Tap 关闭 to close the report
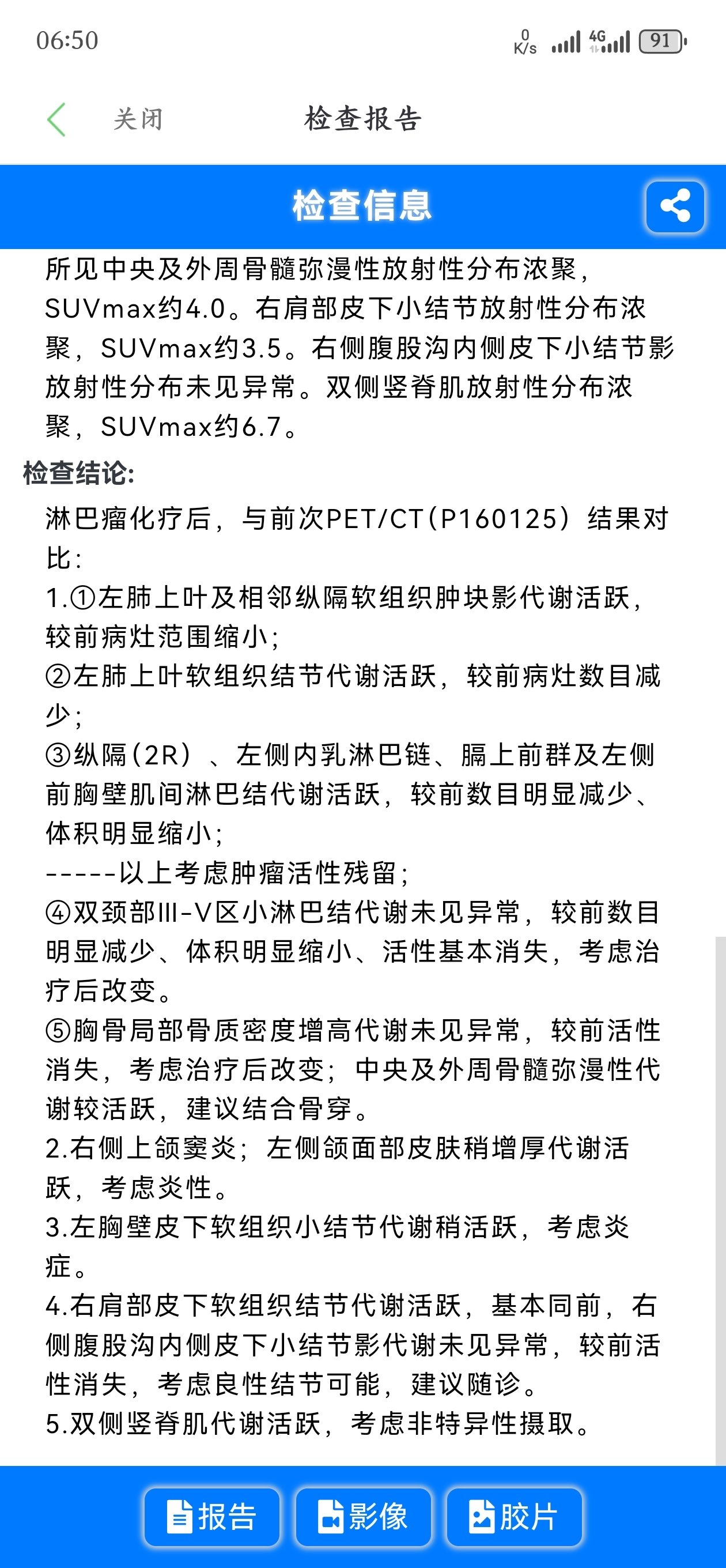This screenshot has height=1568, width=726. [138, 119]
